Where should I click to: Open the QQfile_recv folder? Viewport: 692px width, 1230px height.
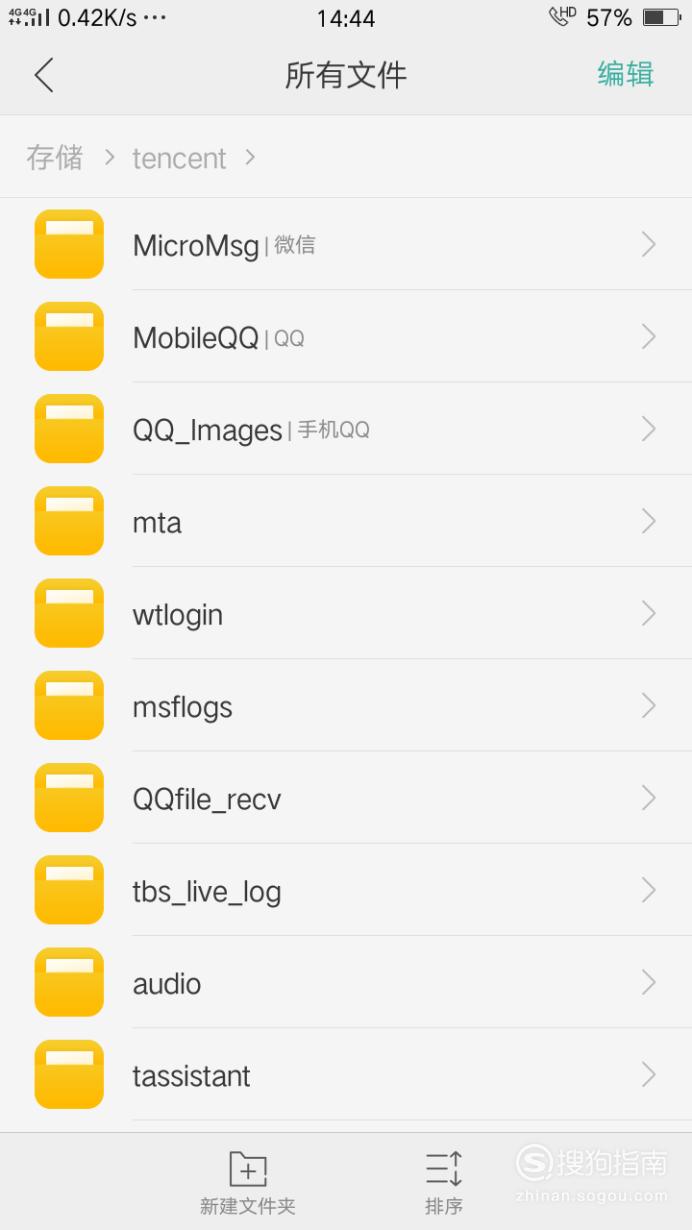click(346, 797)
